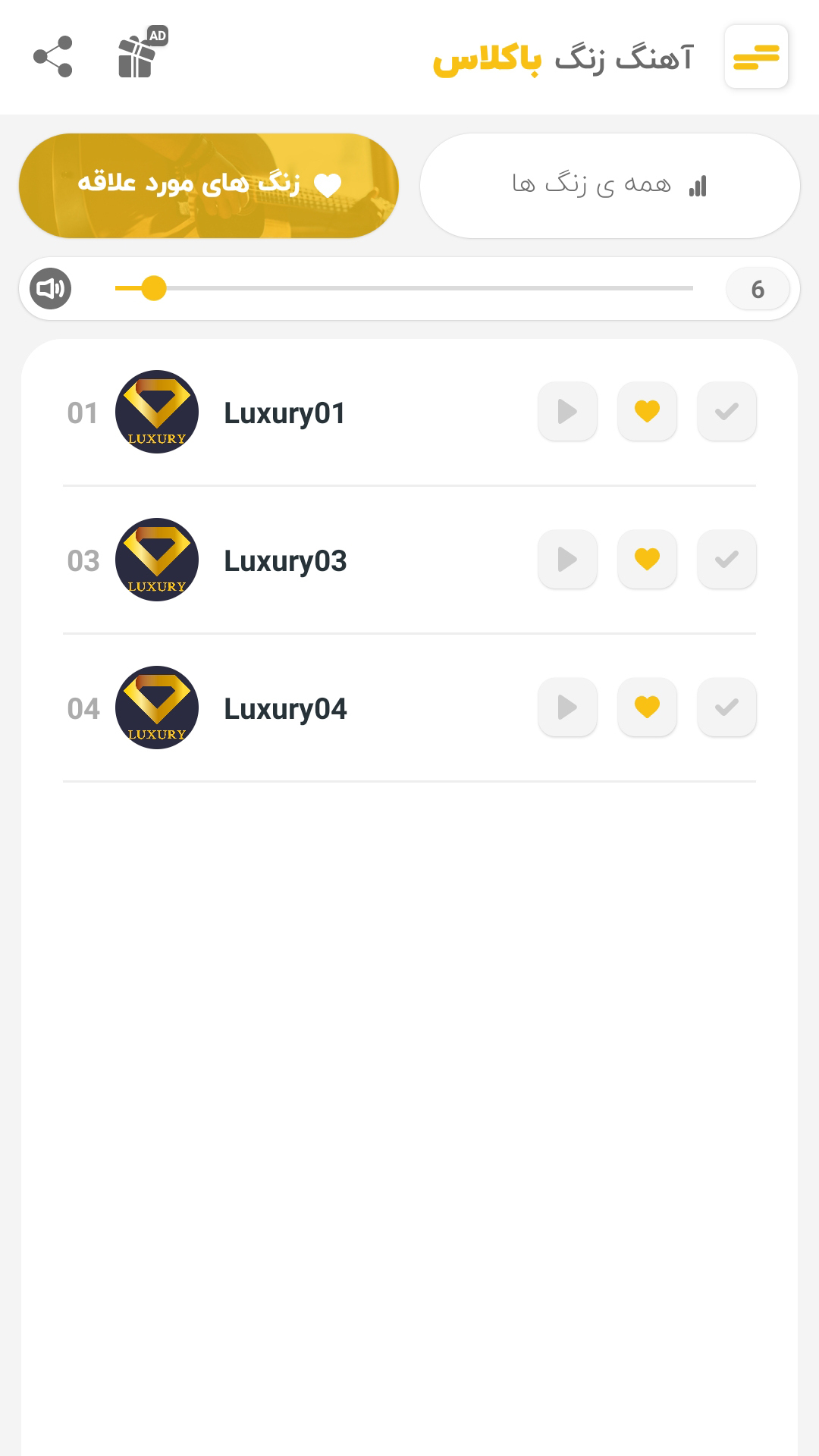Set Luxury01 as ringtone with checkmark
Screen dimensions: 819x1456
point(726,412)
